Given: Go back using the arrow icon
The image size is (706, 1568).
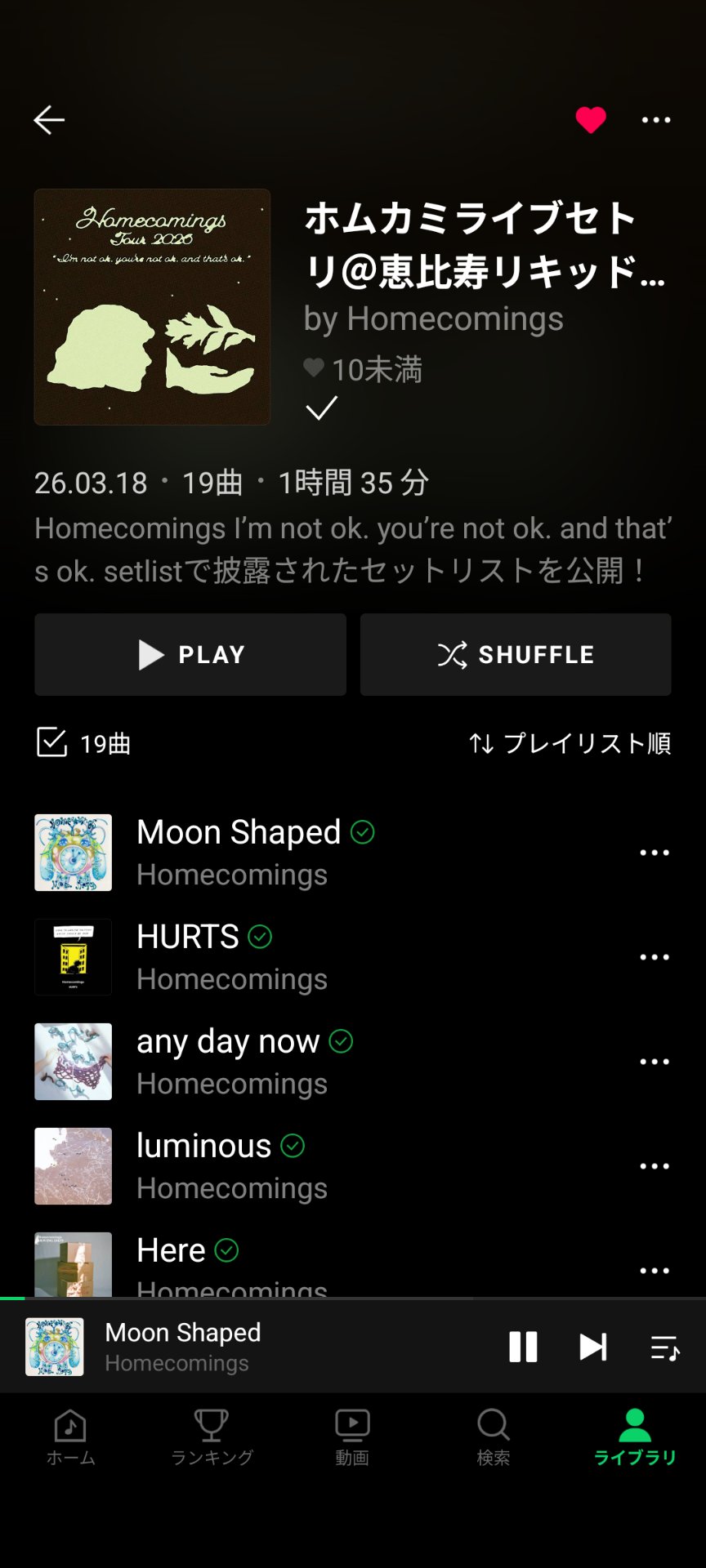Looking at the screenshot, I should [49, 120].
